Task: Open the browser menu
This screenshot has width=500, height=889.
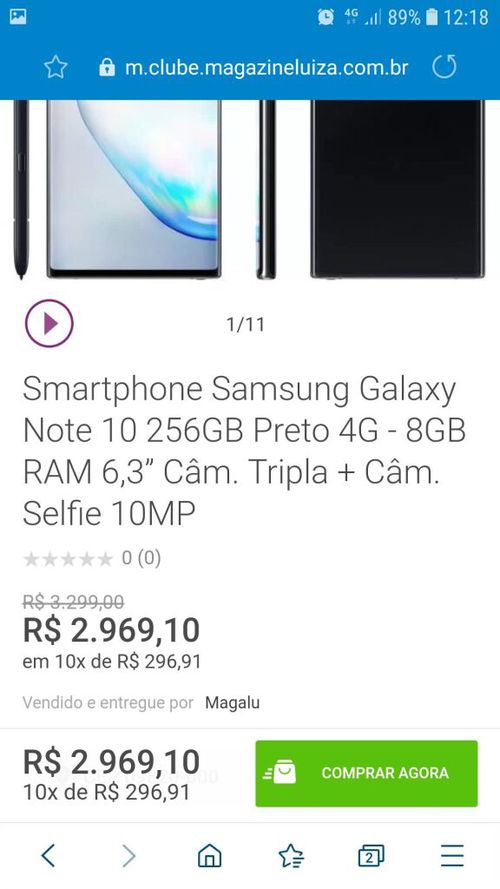Action: (452, 855)
